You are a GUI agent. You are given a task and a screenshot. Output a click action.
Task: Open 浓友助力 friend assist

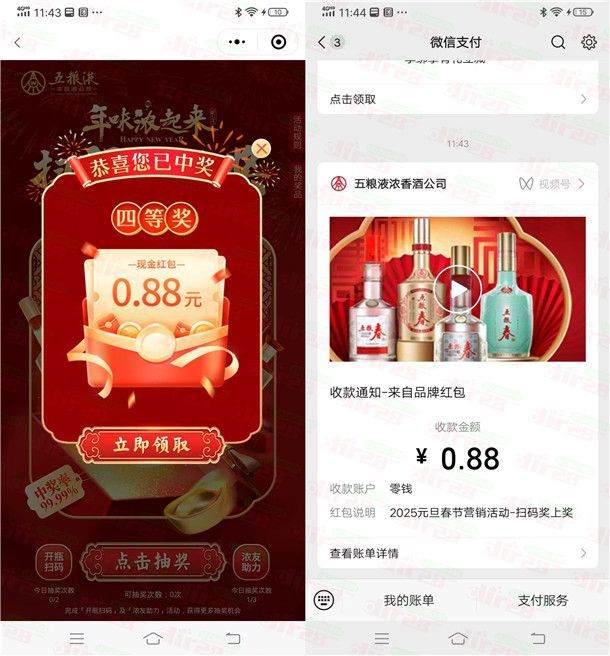click(x=251, y=561)
